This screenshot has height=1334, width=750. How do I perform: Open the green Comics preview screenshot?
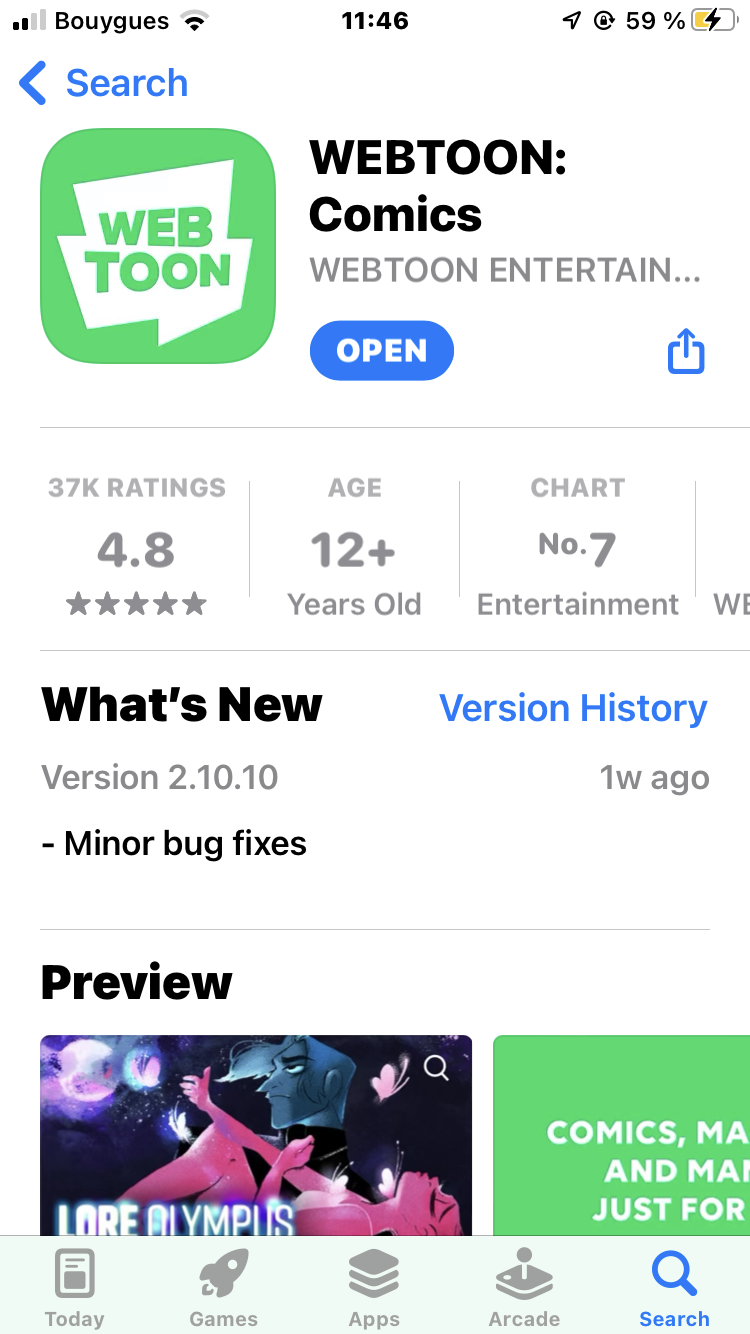[x=622, y=1135]
